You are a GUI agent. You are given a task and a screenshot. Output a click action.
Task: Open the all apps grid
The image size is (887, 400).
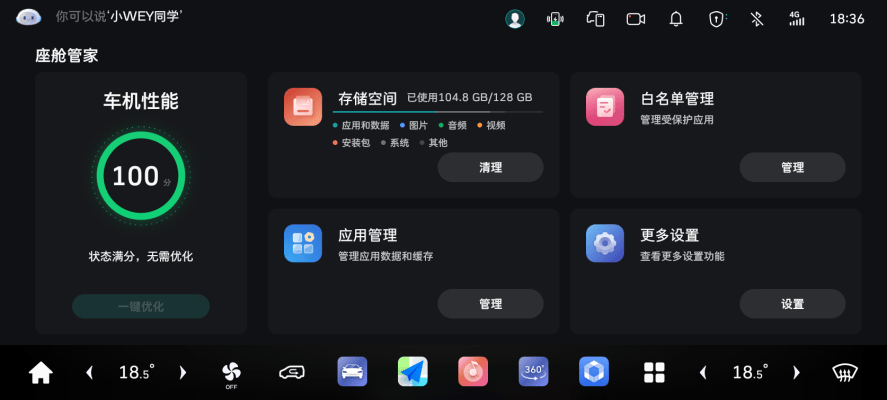coord(654,373)
